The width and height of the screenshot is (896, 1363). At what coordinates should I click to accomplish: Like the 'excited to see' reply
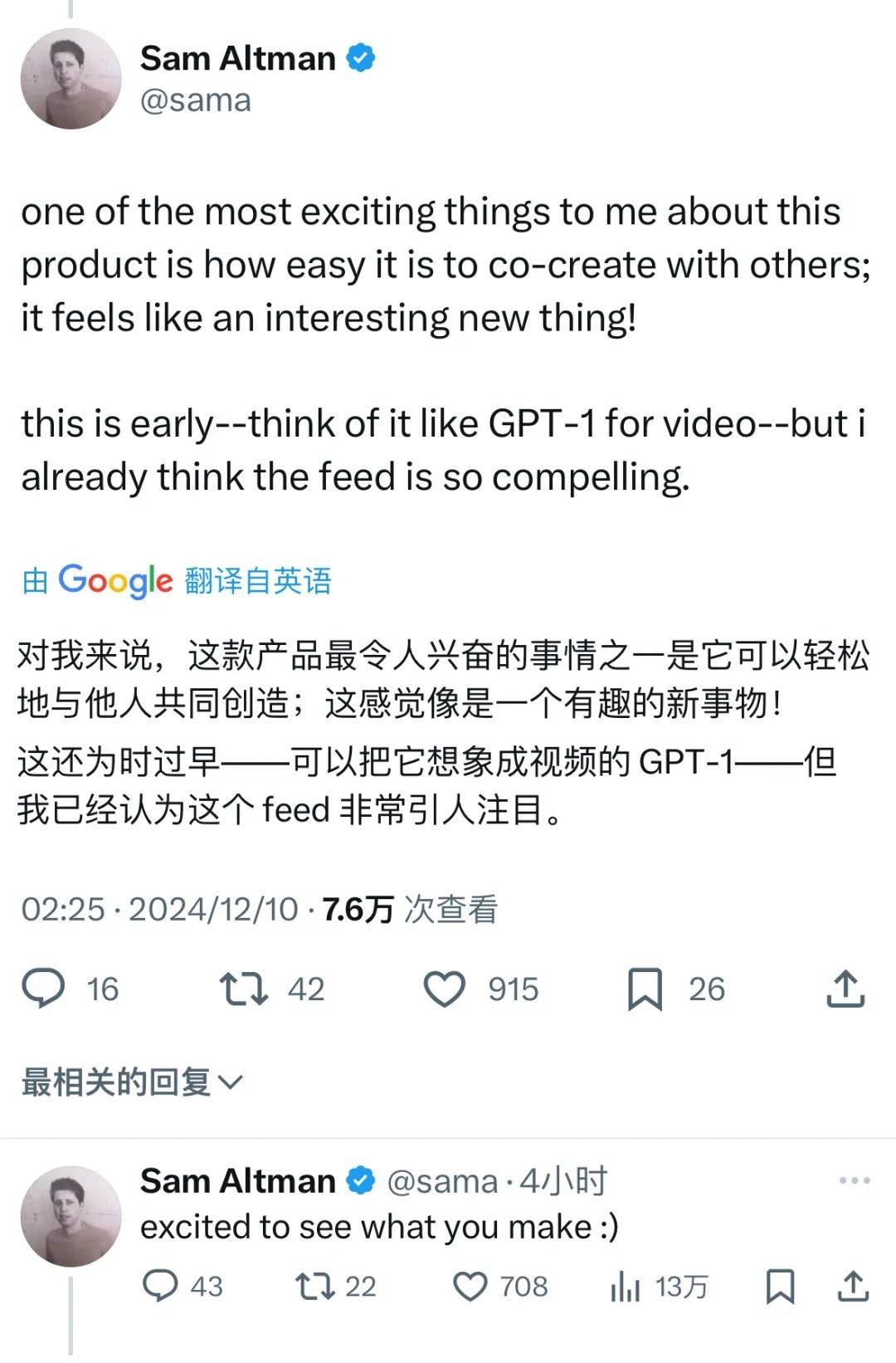tap(470, 1287)
